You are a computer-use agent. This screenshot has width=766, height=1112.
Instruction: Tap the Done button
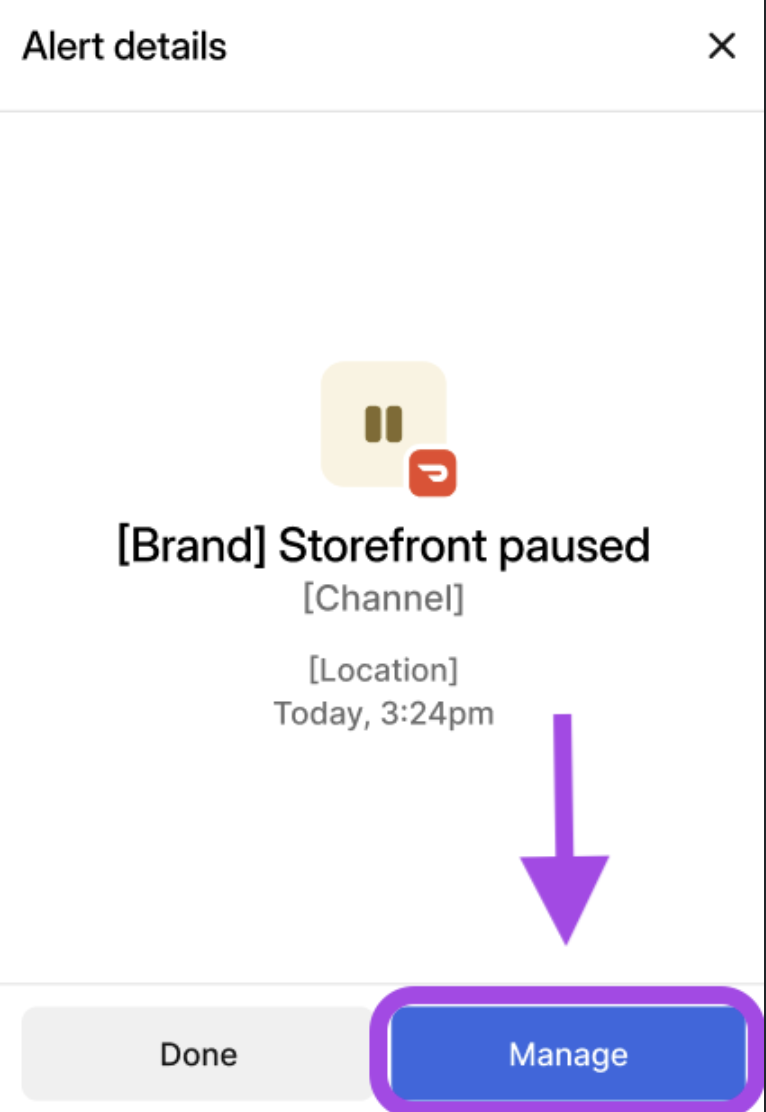tap(198, 1054)
